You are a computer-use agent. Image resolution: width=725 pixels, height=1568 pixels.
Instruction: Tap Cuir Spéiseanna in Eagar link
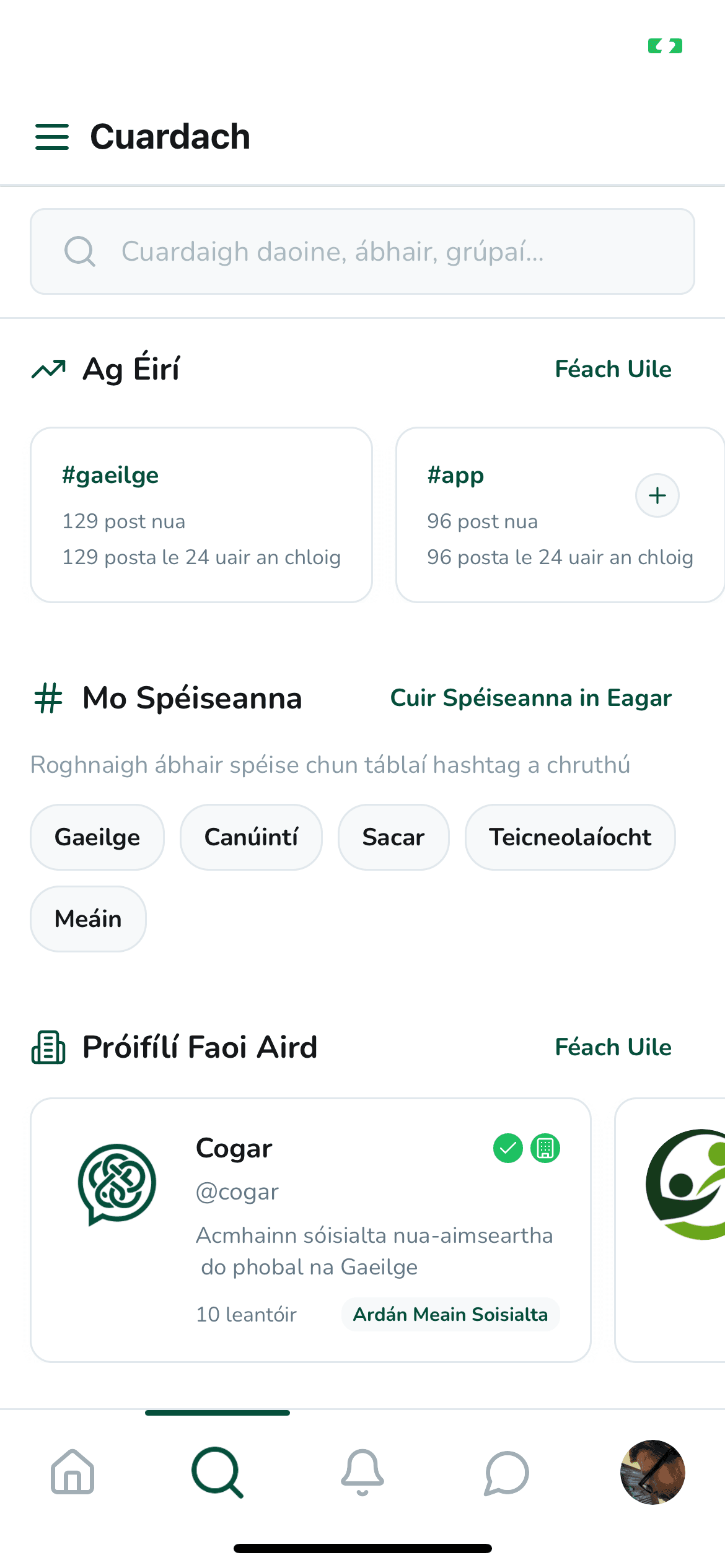530,698
